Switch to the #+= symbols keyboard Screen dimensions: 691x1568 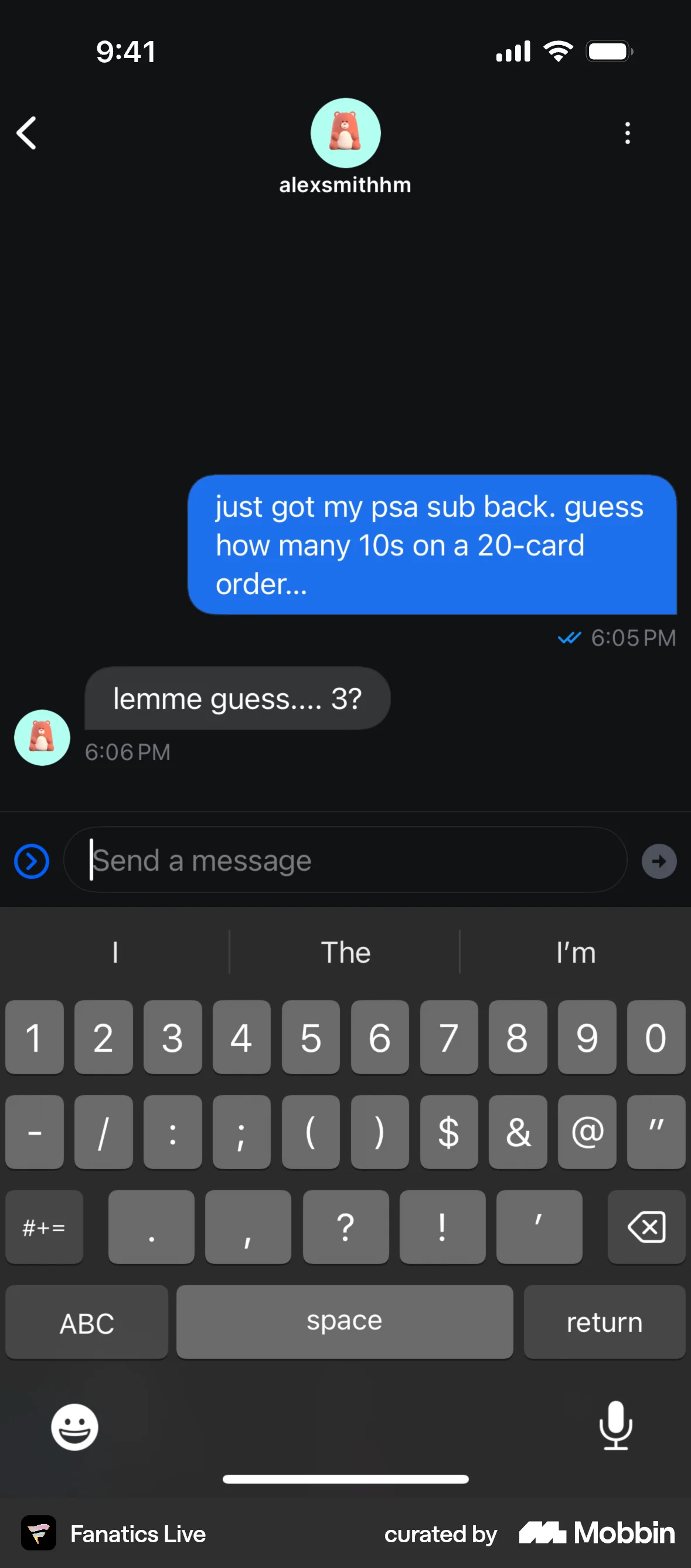44,1227
